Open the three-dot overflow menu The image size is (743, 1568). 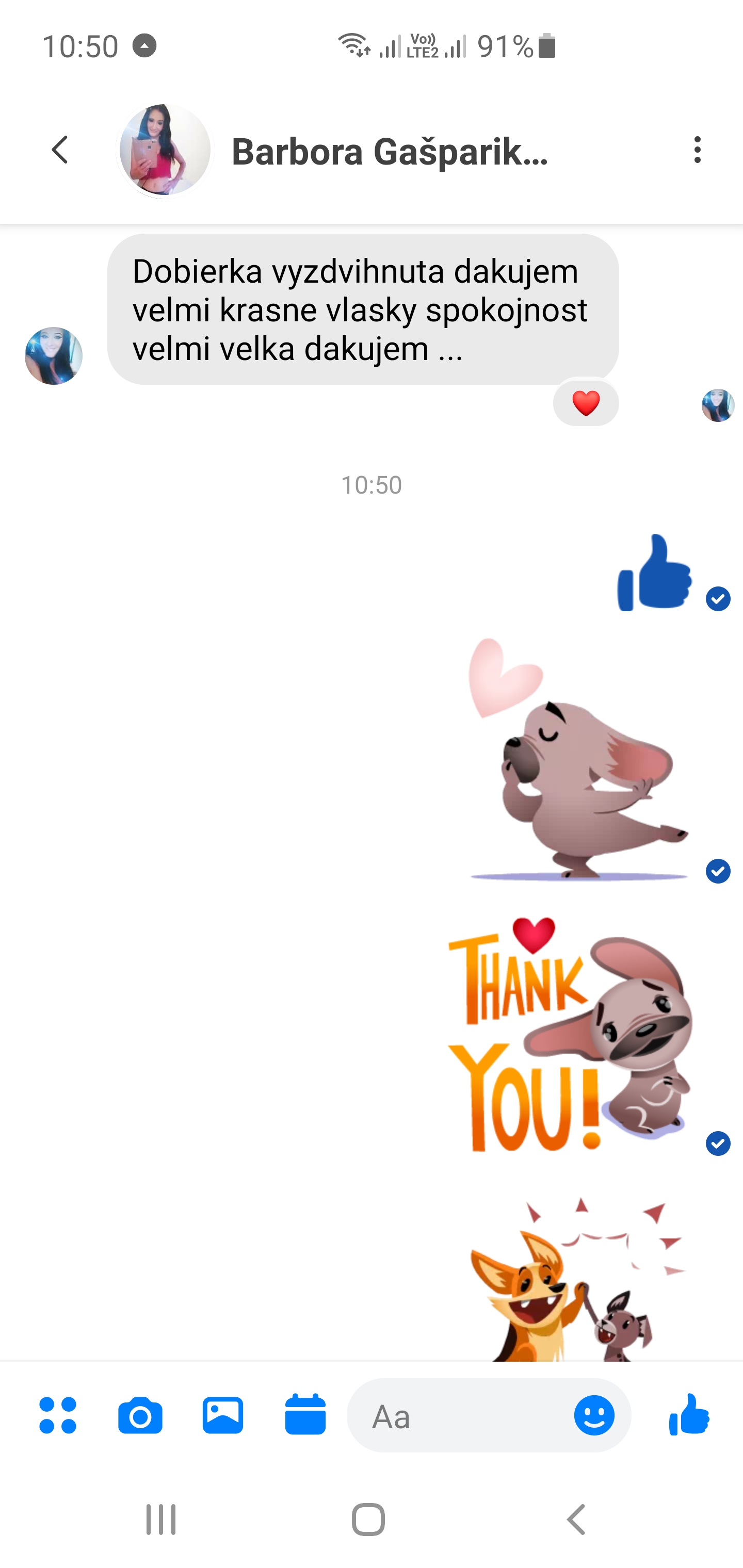click(x=697, y=150)
